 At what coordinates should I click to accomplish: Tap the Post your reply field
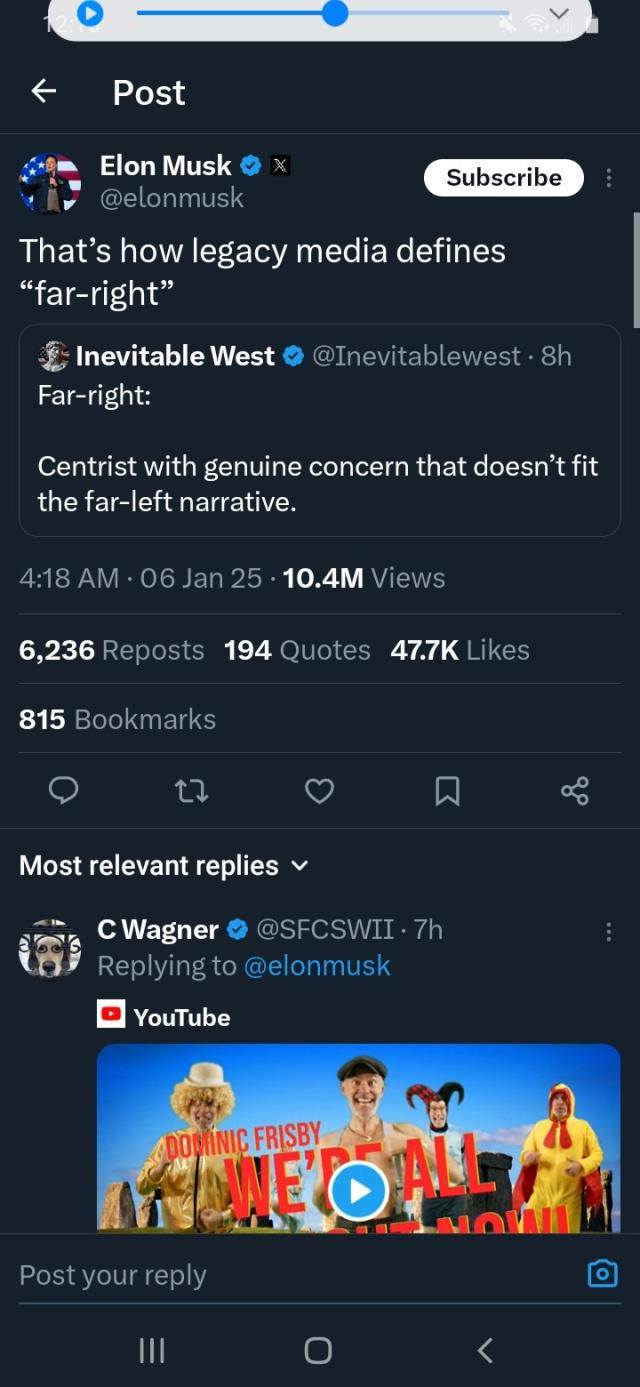coord(280,1275)
